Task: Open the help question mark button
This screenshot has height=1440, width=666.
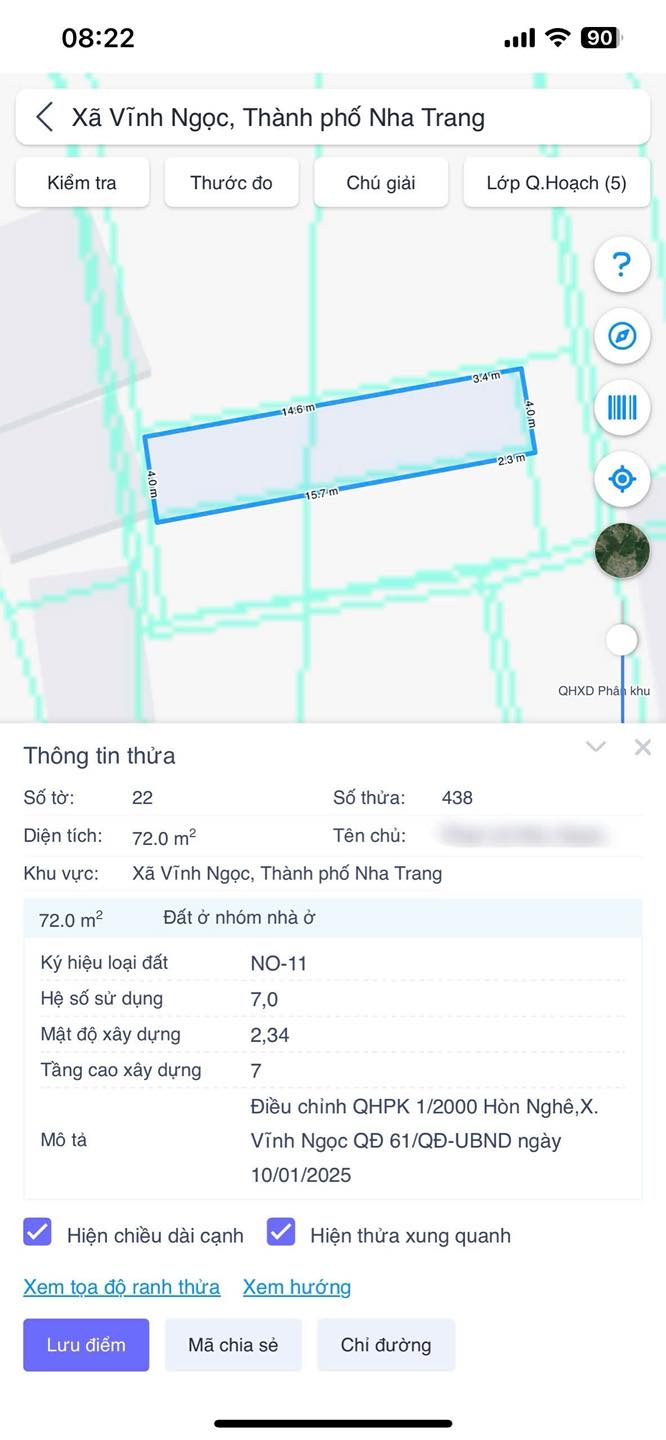Action: (622, 265)
